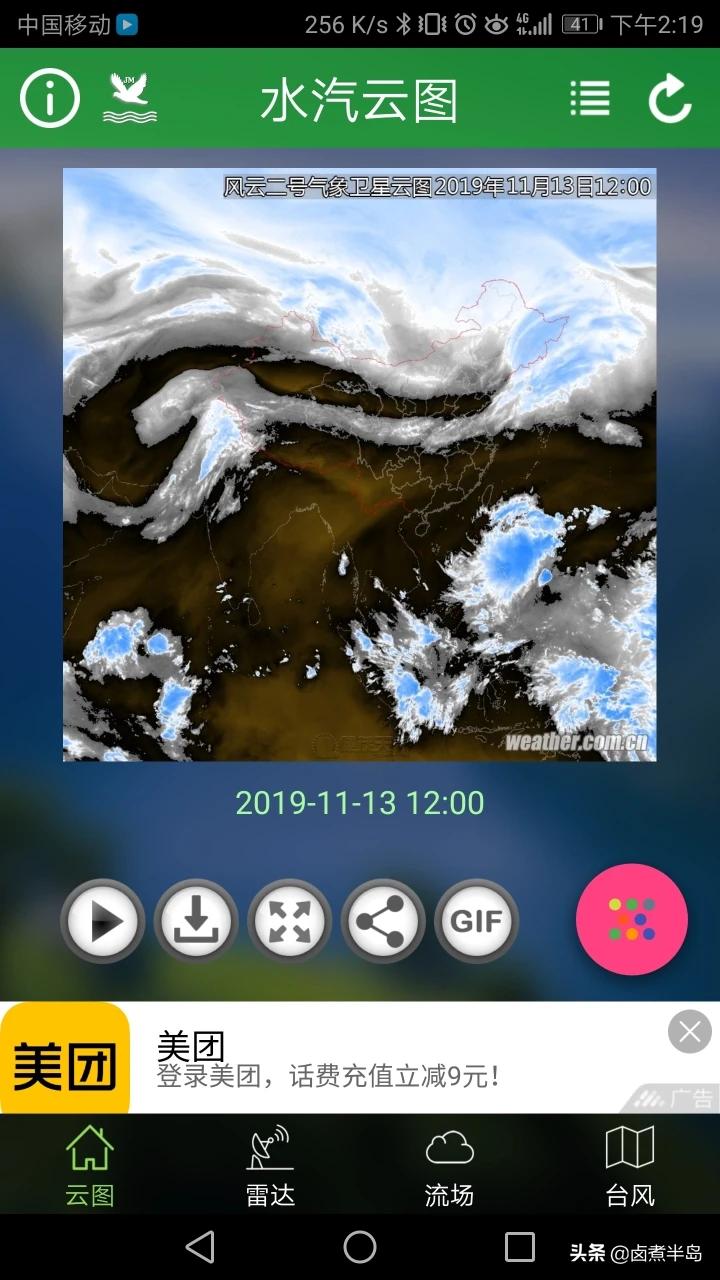The image size is (720, 1280).
Task: Refresh the water vapor cloud image
Action: point(670,98)
